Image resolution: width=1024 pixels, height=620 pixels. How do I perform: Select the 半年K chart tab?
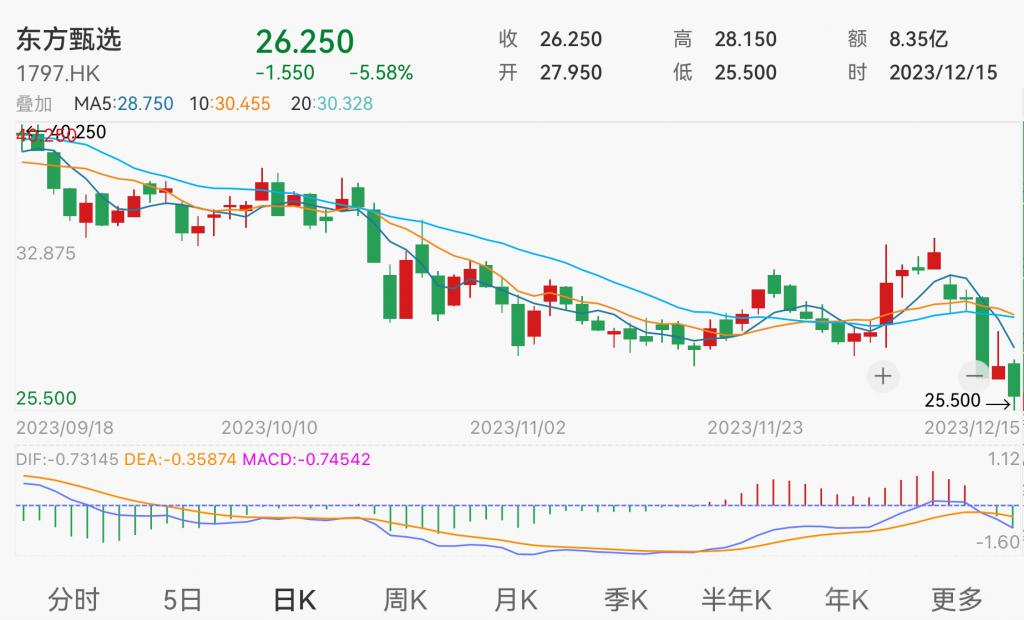click(x=736, y=599)
